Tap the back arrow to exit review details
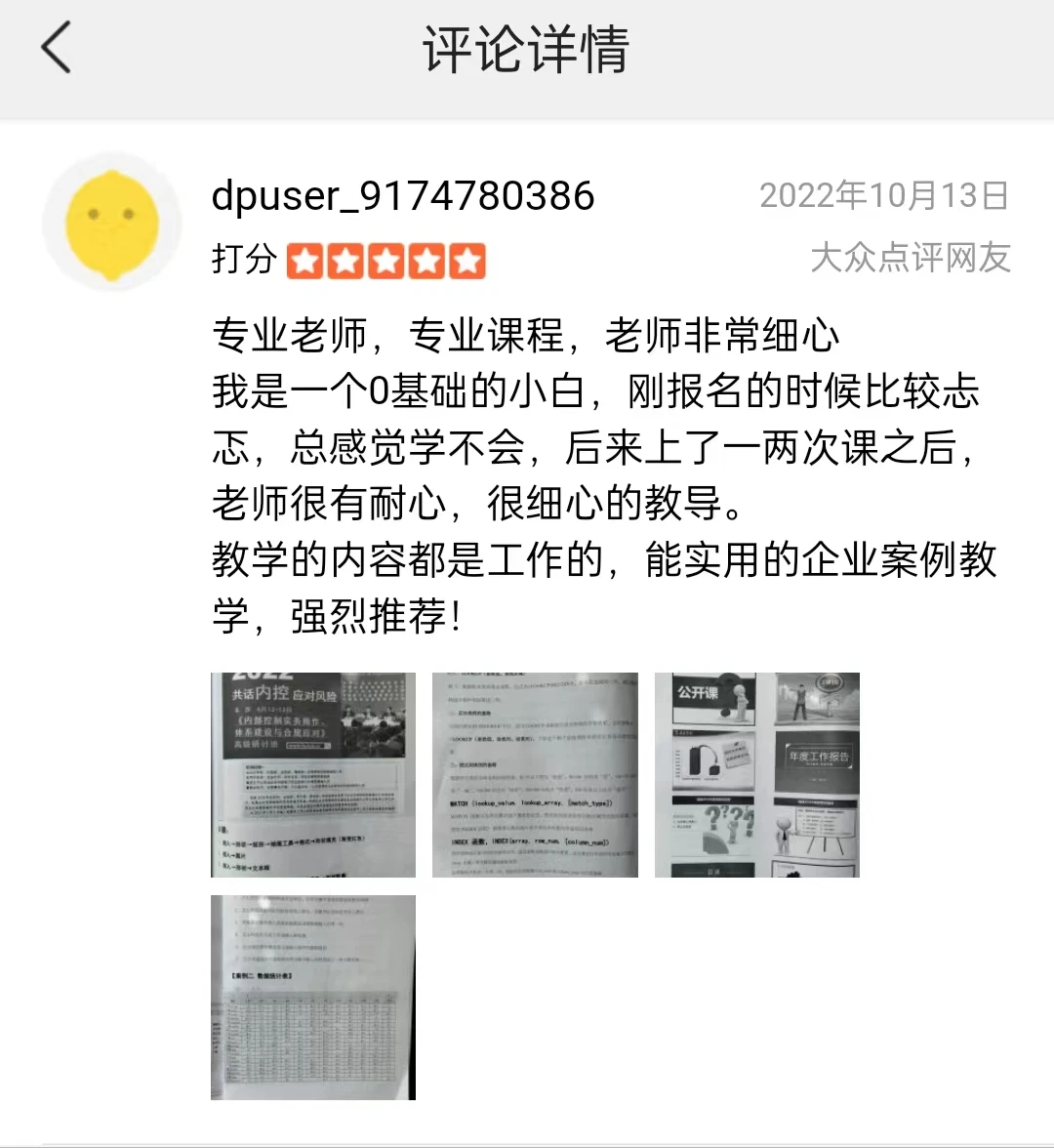1054x1148 pixels. click(x=57, y=49)
